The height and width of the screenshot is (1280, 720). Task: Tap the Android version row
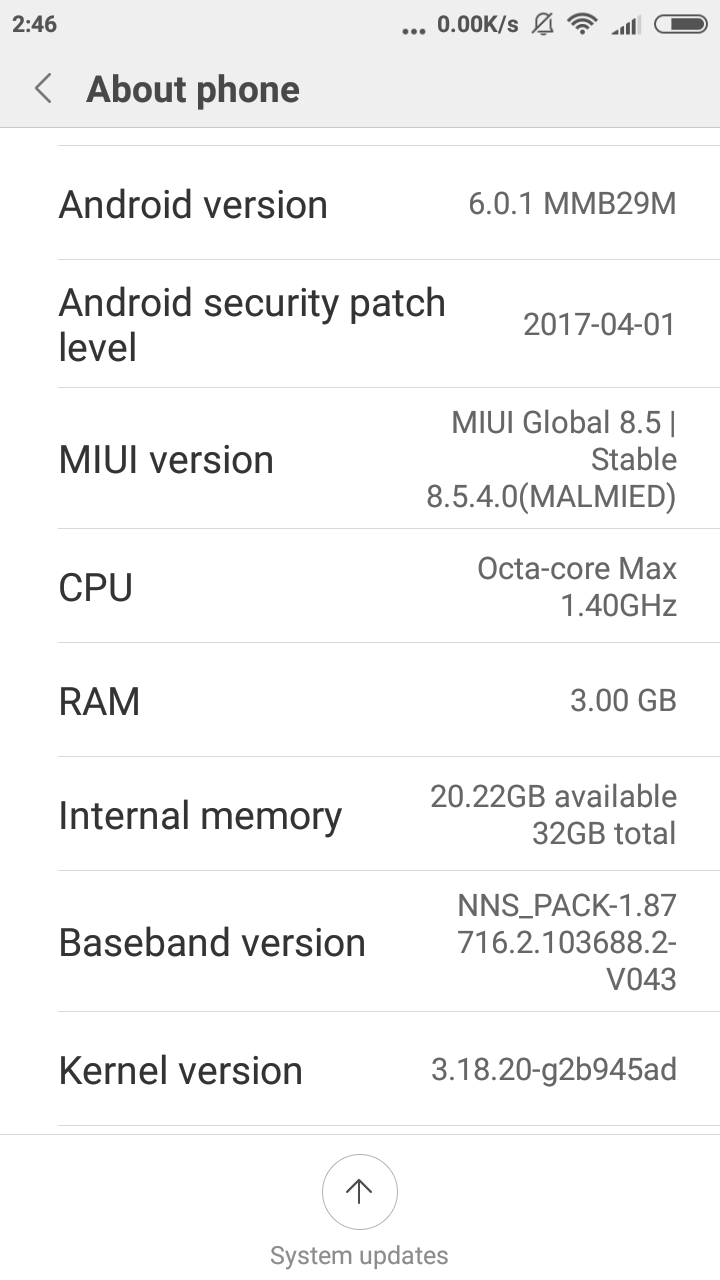[x=360, y=204]
